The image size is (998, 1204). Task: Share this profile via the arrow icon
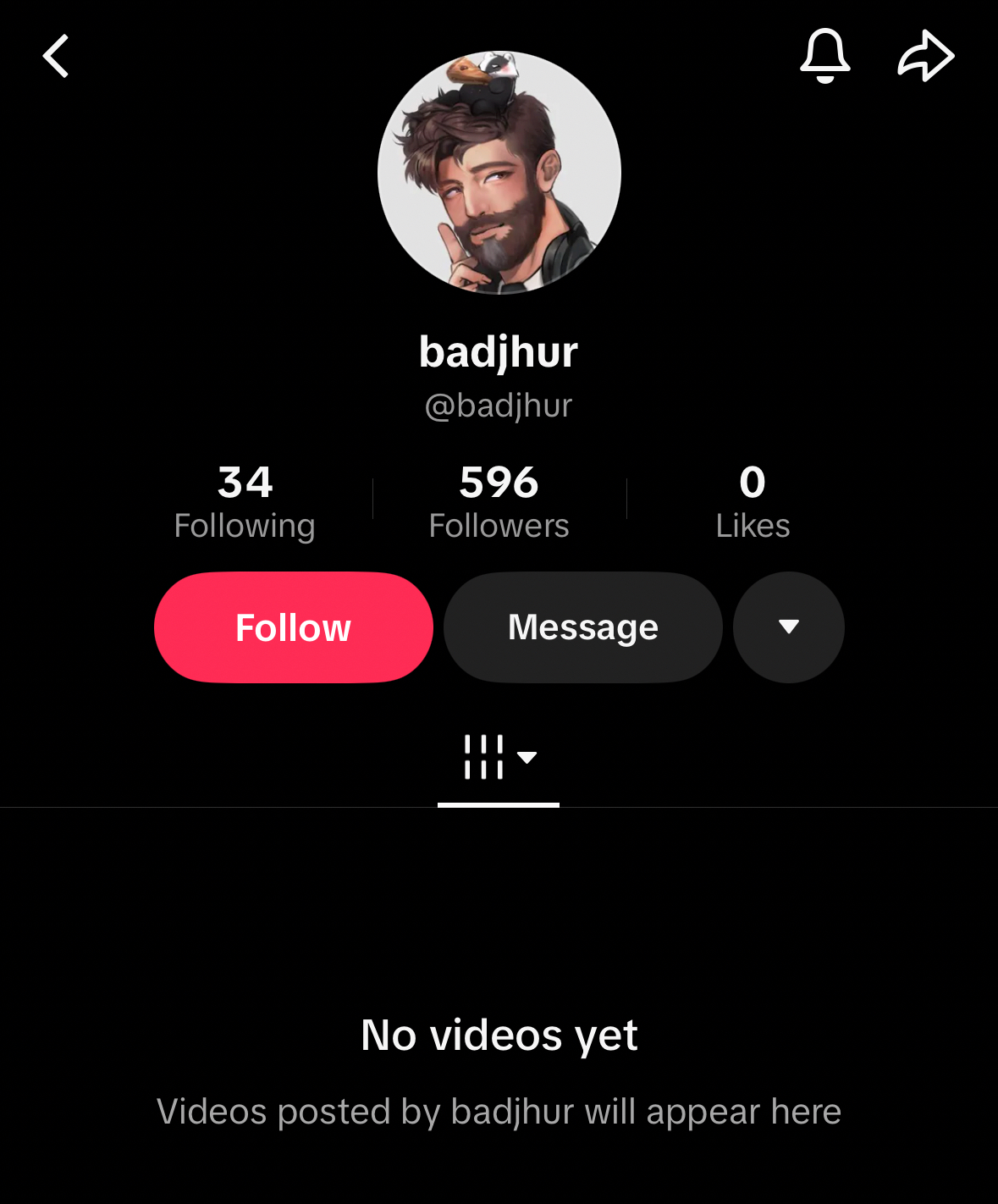(x=925, y=56)
